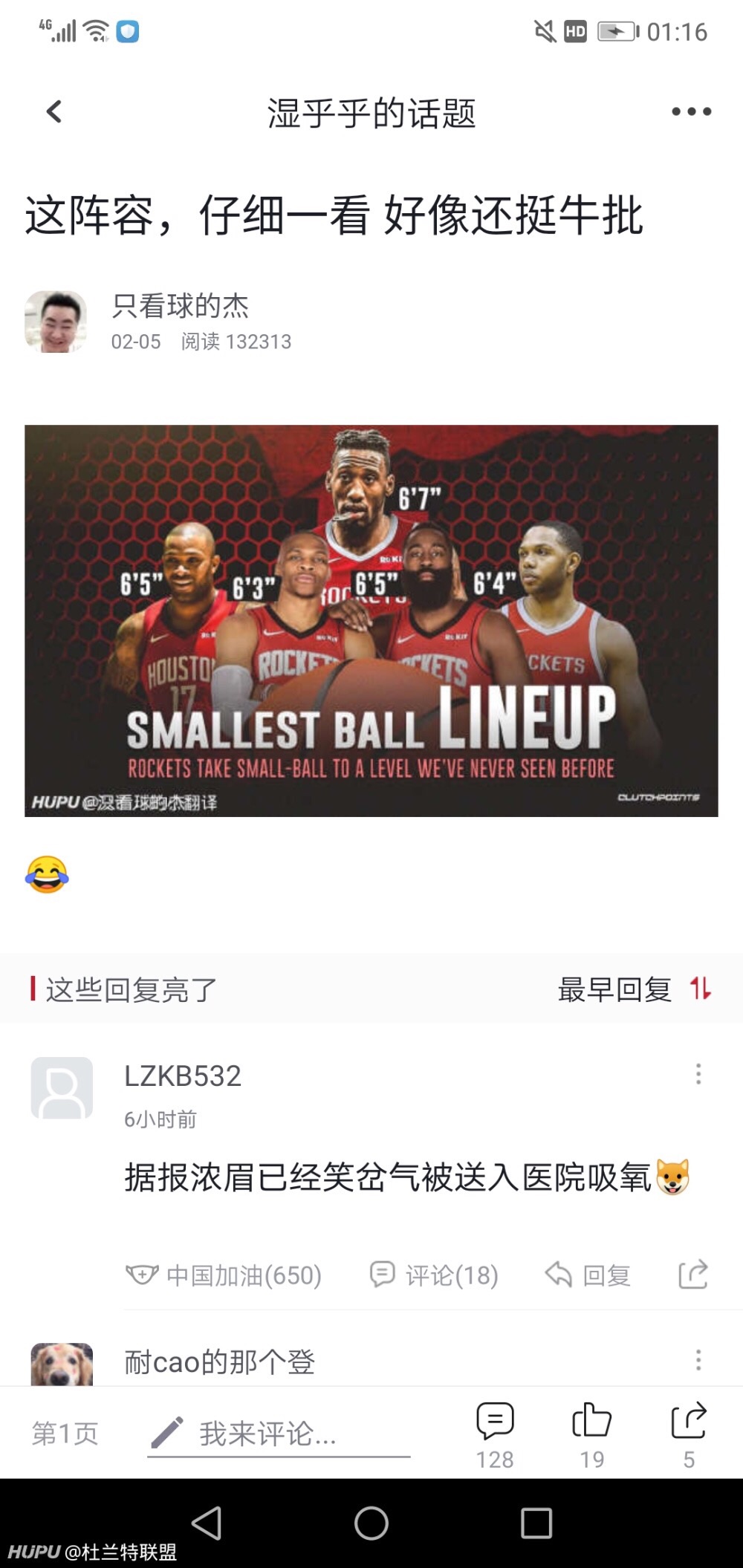Open options for LZKB532's comment
The width and height of the screenshot is (743, 1568).
pos(698,1074)
